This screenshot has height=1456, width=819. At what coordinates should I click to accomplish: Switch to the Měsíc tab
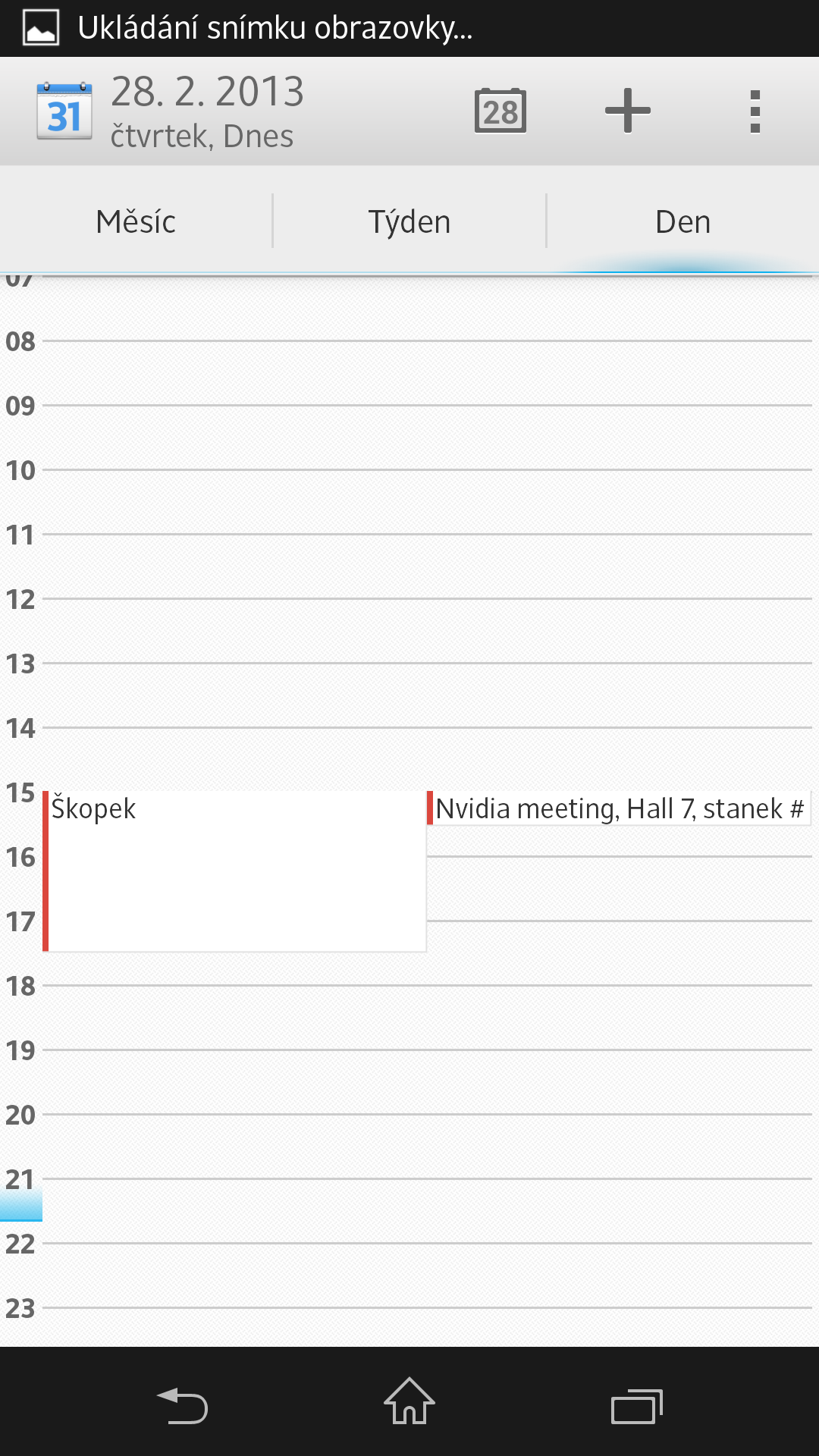coord(136,221)
